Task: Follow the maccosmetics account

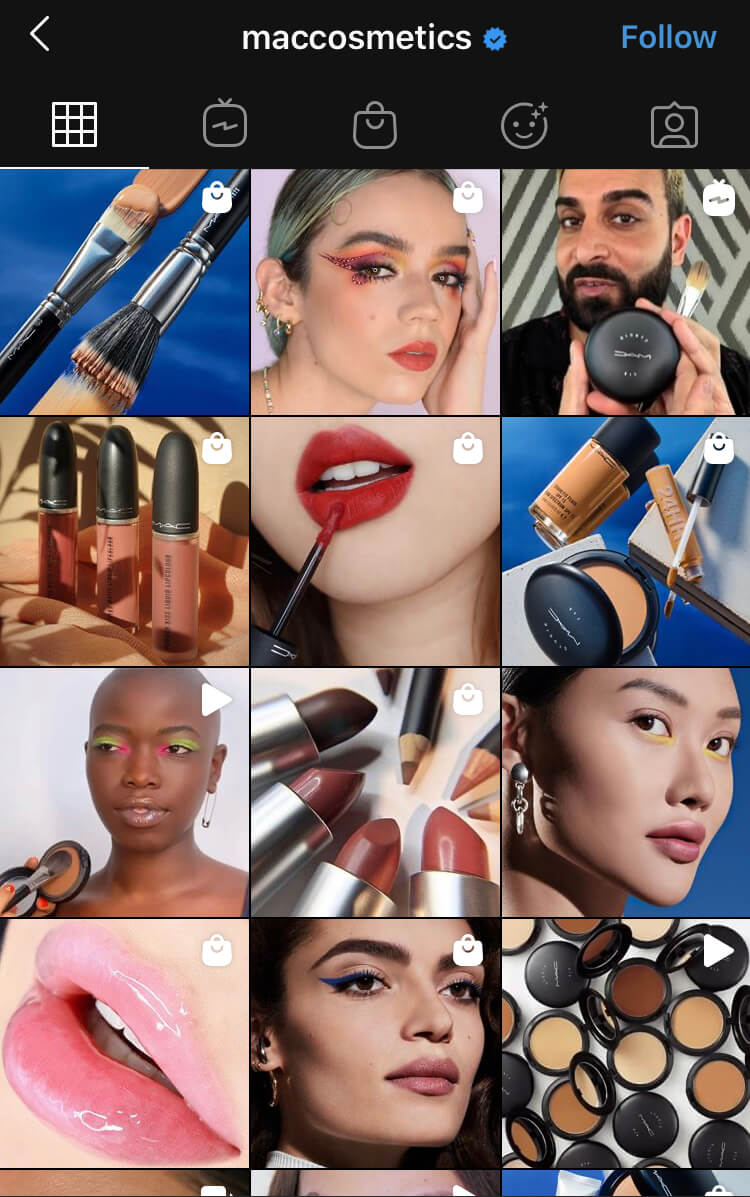Action: click(x=668, y=37)
